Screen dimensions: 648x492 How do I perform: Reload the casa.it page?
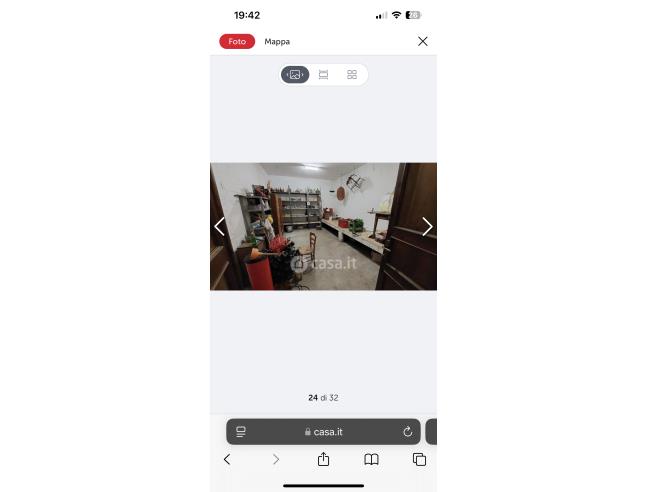[x=407, y=432]
